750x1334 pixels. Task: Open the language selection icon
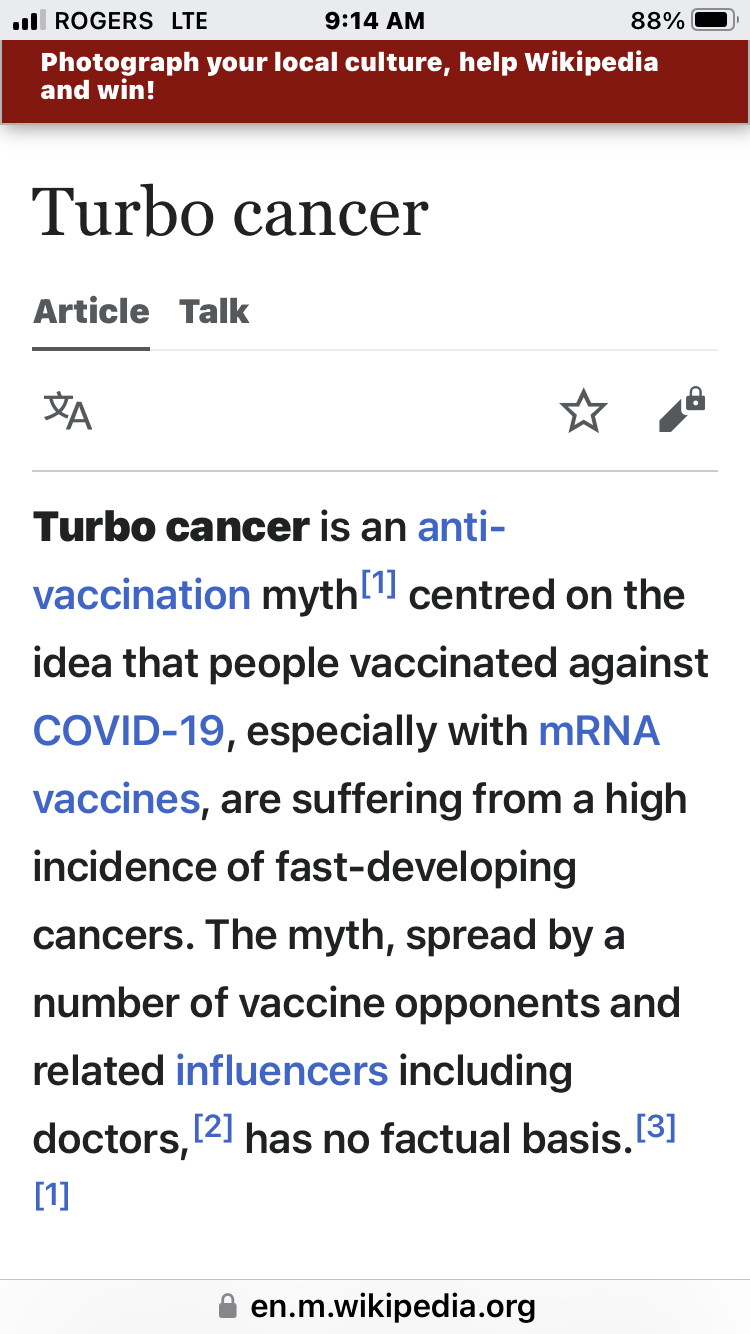point(68,411)
